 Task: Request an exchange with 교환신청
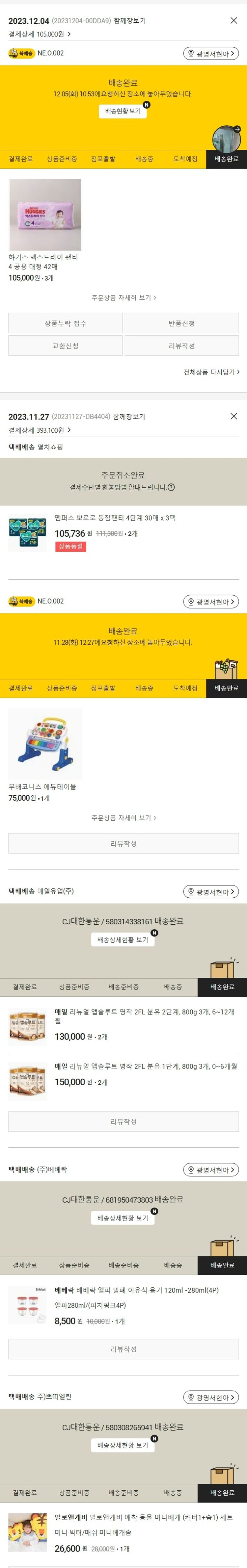65,346
